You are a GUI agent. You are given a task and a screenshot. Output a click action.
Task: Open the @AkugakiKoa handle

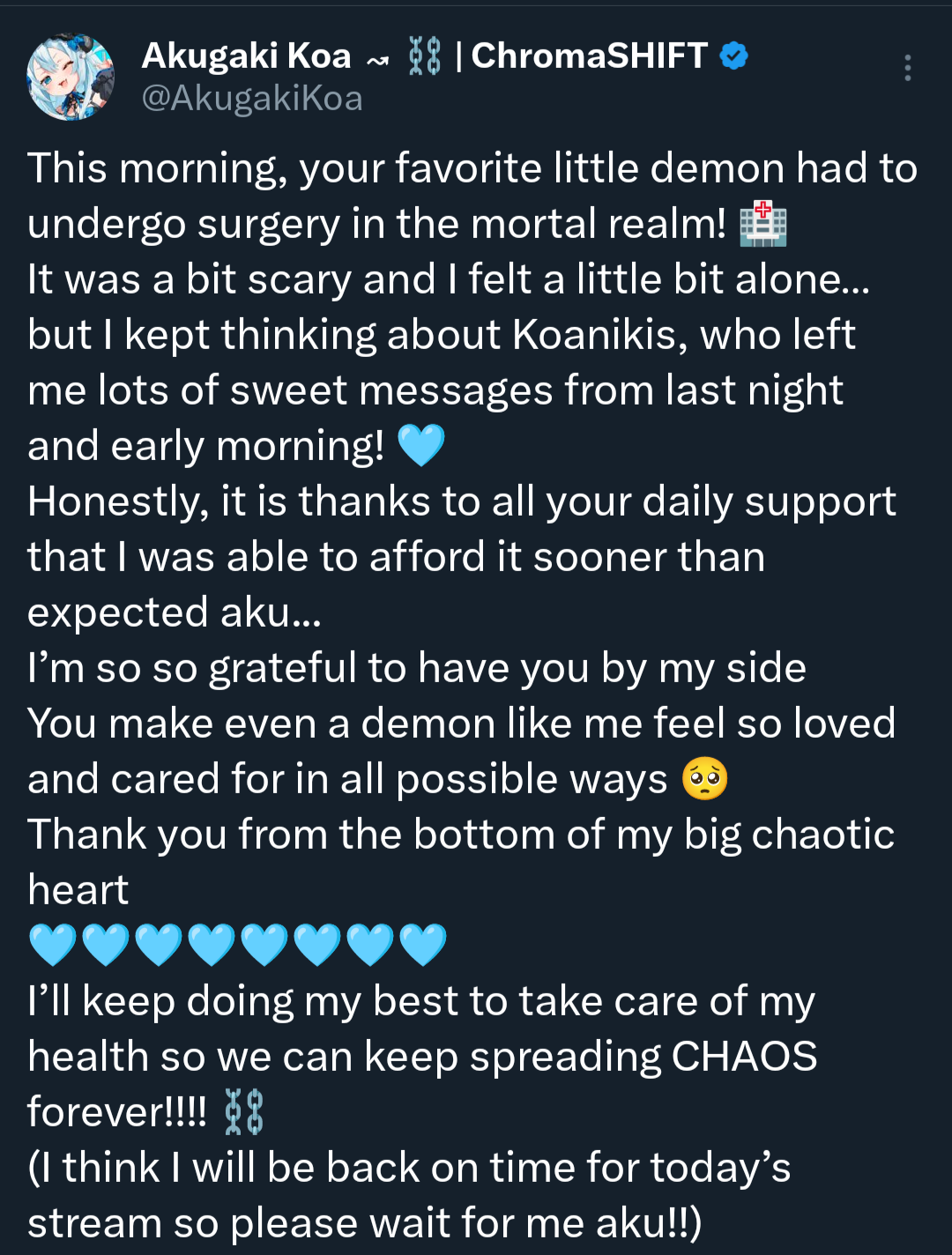[x=252, y=98]
